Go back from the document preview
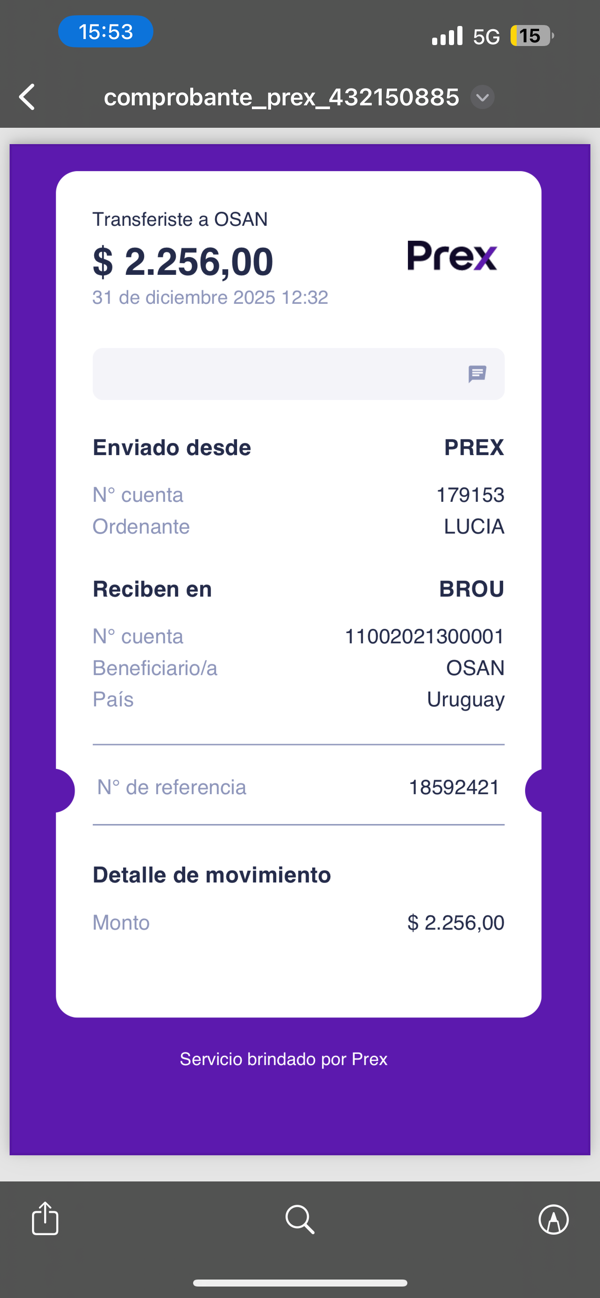This screenshot has height=1298, width=600. point(27,97)
